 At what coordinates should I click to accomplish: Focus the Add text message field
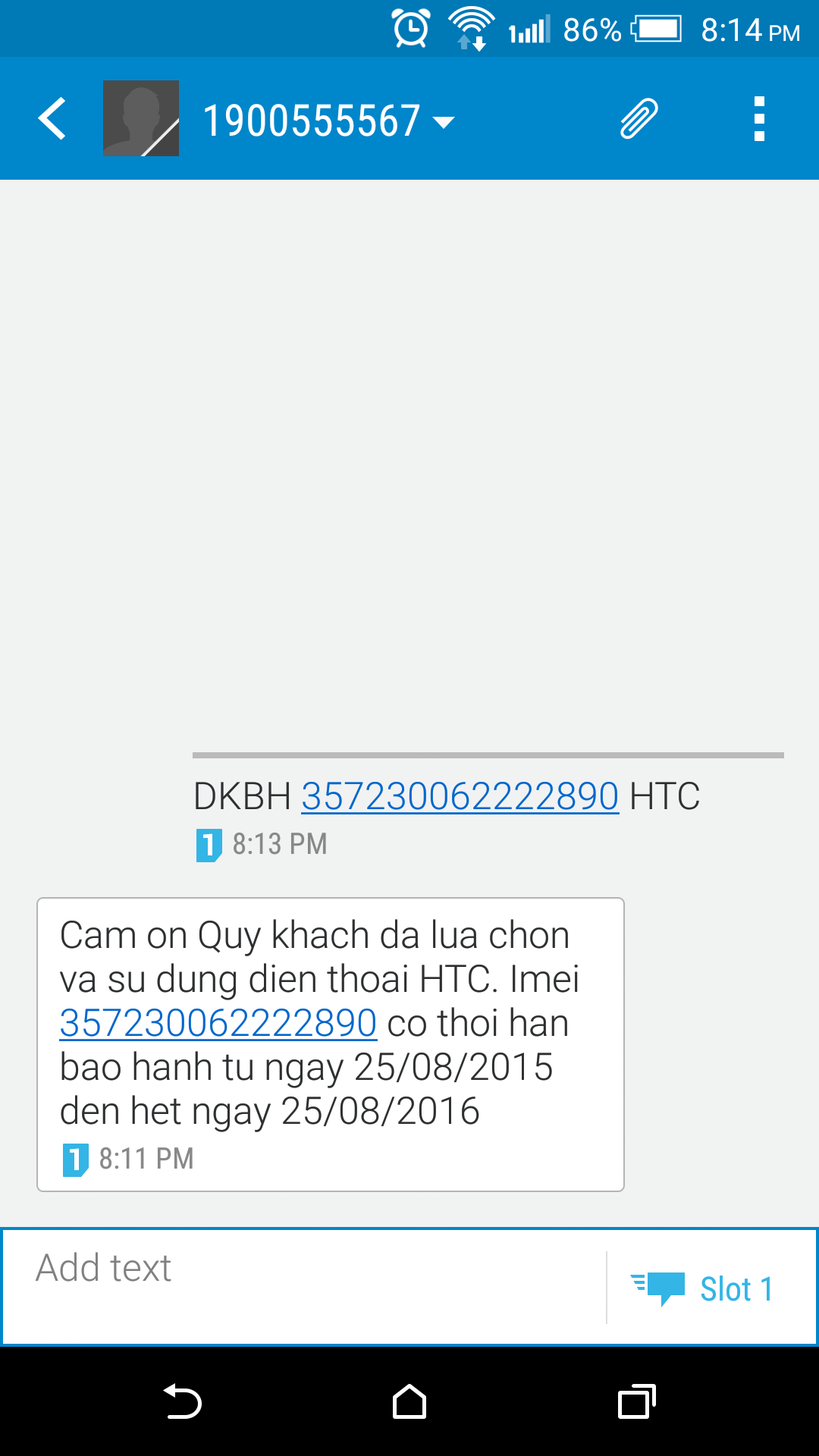click(x=303, y=1286)
